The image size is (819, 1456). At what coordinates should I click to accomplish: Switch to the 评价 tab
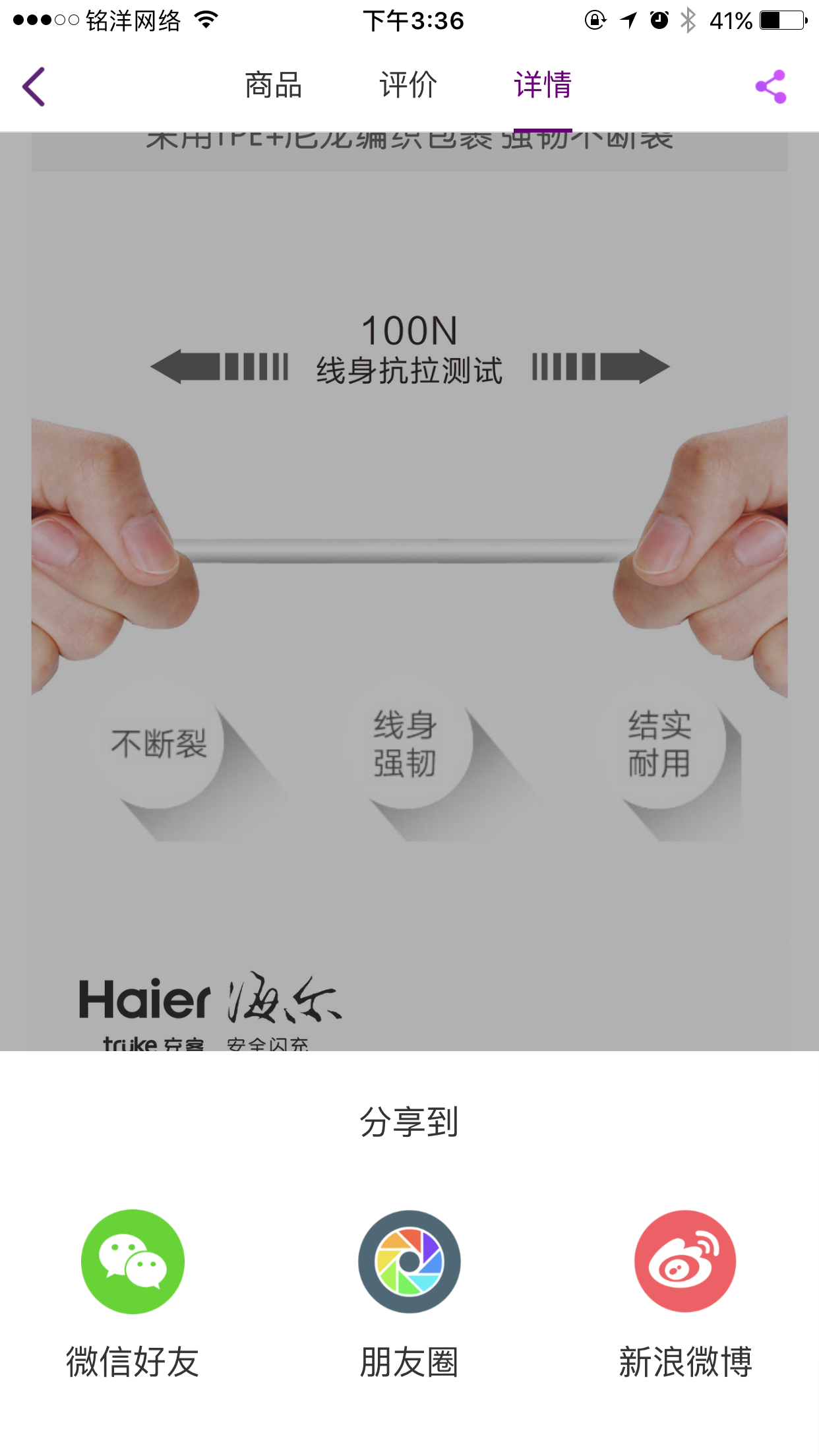pos(408,85)
